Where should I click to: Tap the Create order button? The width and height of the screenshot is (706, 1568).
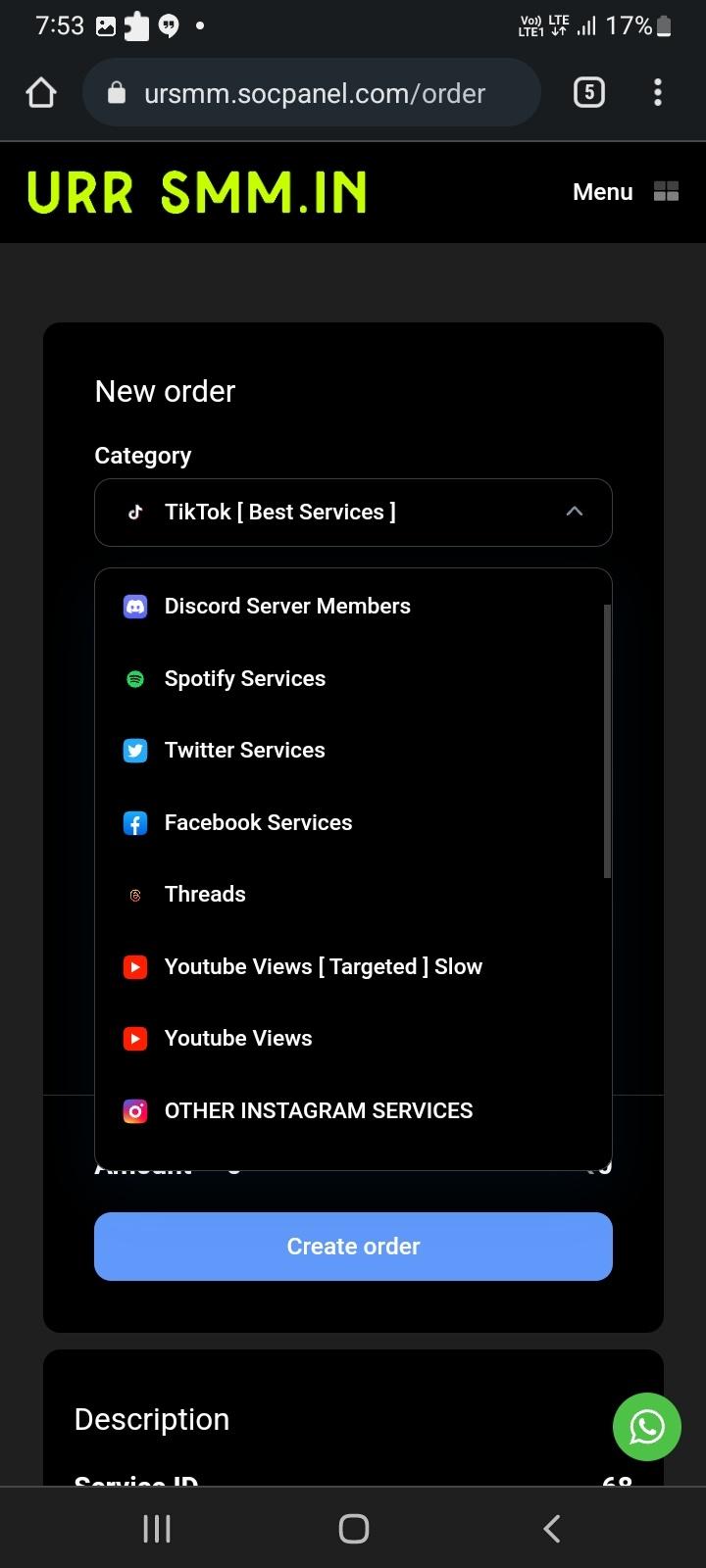[353, 1246]
